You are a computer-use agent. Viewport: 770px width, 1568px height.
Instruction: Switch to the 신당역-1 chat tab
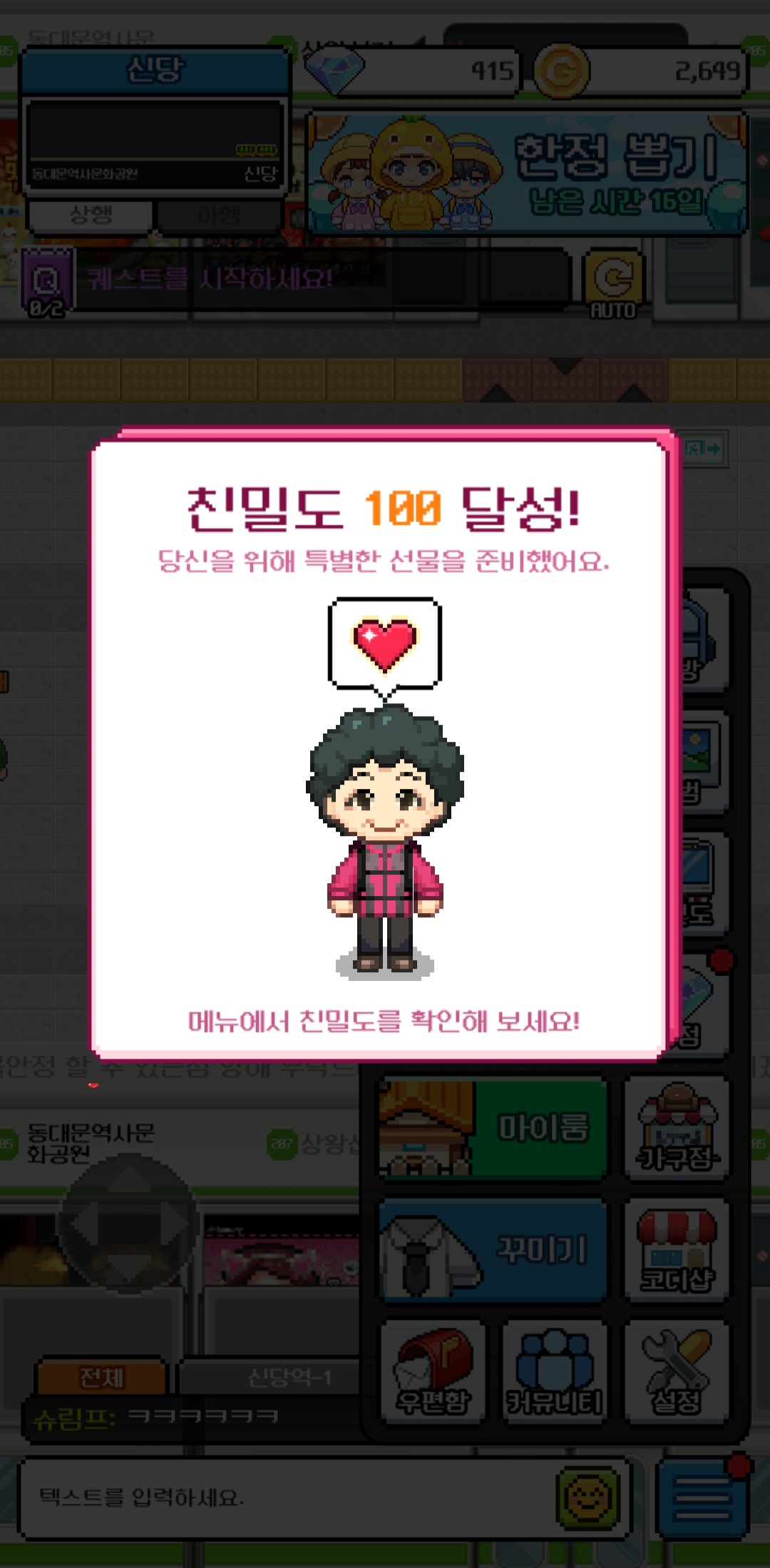(289, 1377)
